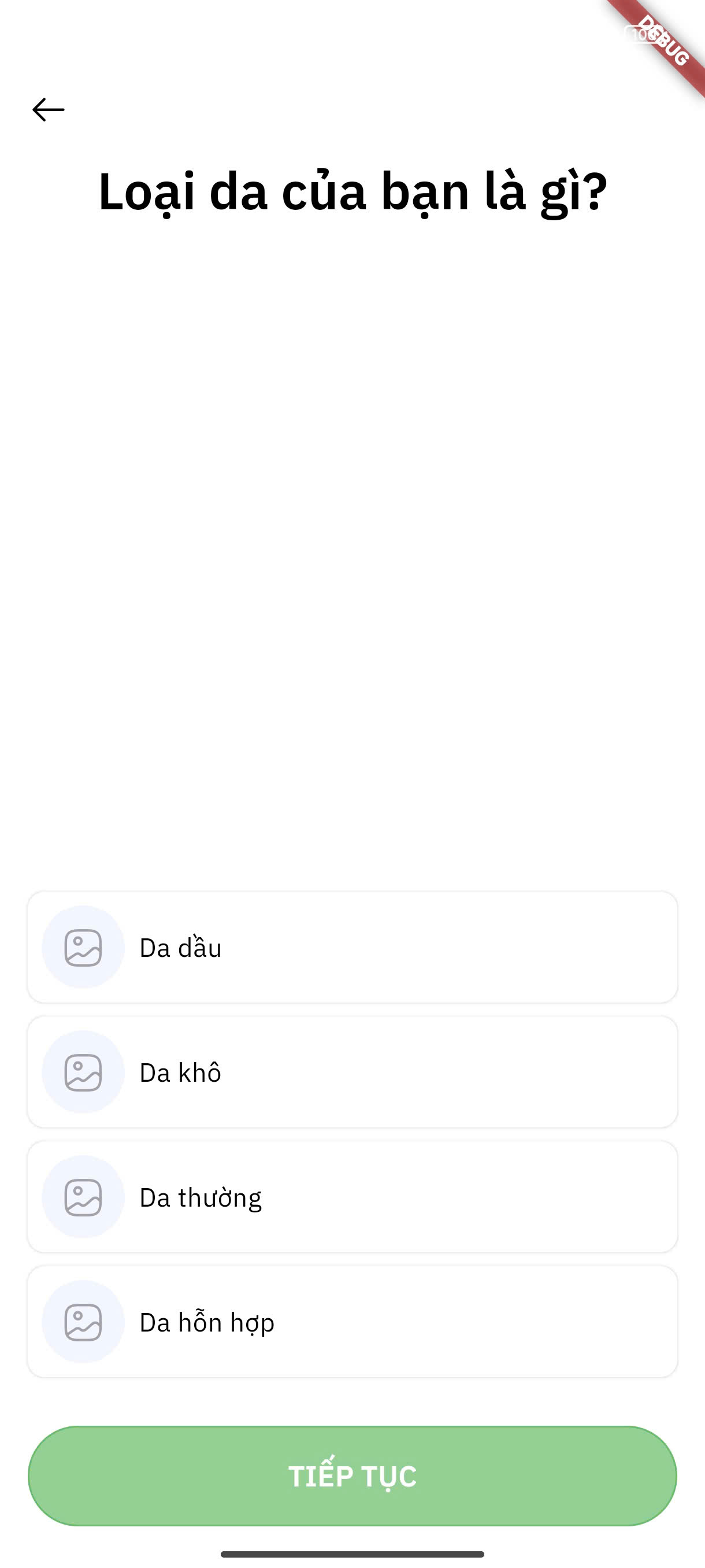Select the Da khô skin type option
The height and width of the screenshot is (1568, 705).
[x=352, y=1073]
